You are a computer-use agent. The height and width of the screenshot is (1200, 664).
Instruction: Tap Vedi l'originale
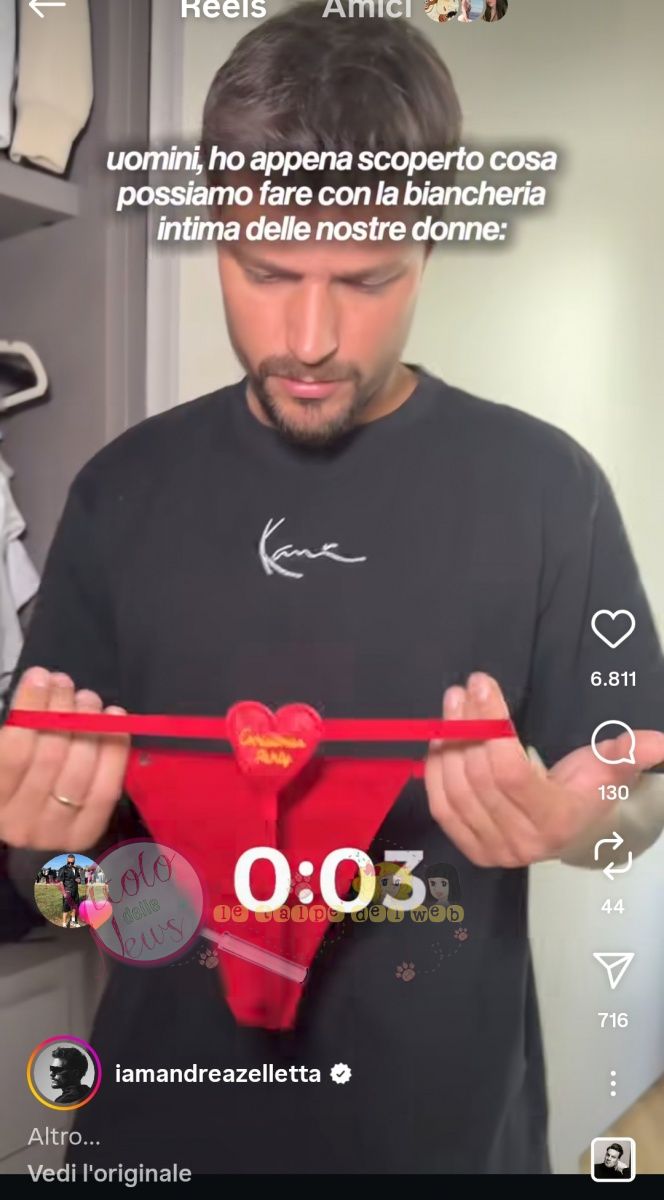coord(109,1173)
